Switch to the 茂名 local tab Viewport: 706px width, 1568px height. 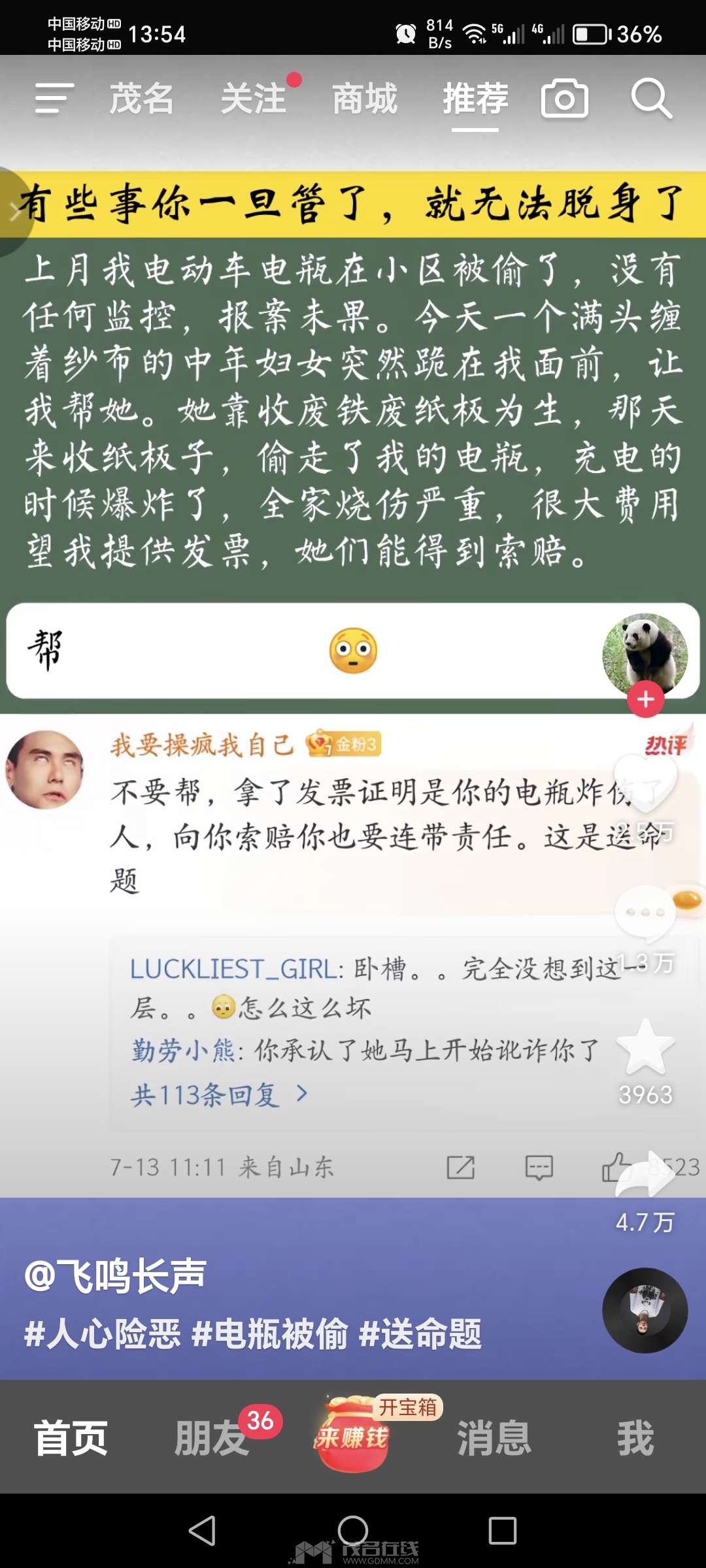pyautogui.click(x=141, y=99)
